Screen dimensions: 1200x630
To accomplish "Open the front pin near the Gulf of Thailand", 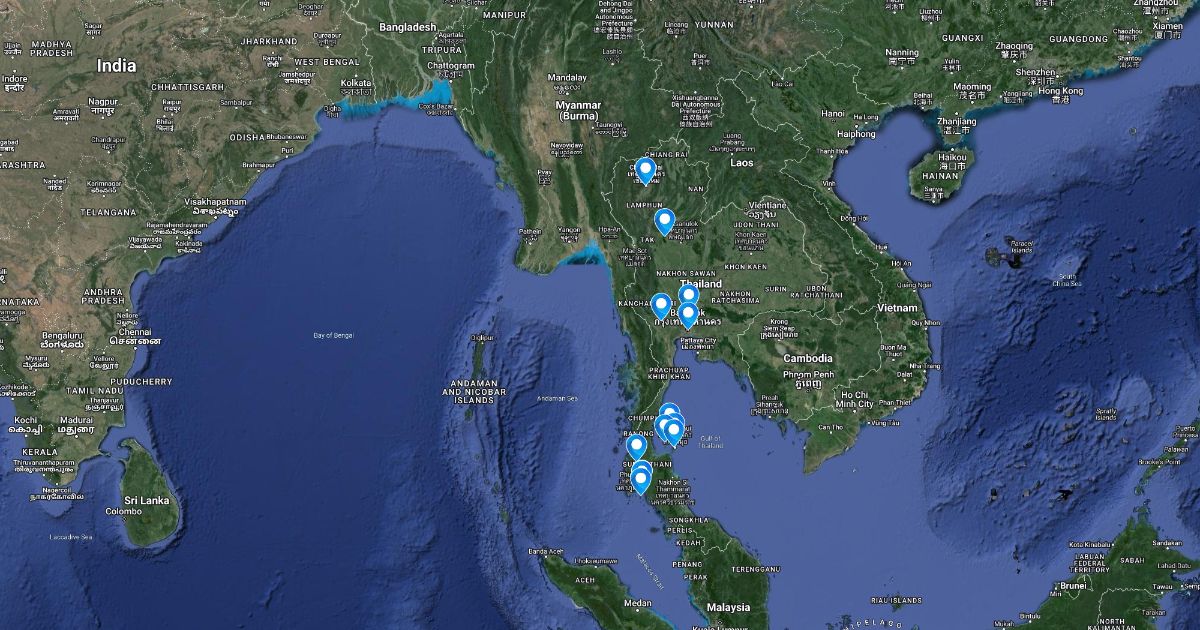I will coord(674,432).
